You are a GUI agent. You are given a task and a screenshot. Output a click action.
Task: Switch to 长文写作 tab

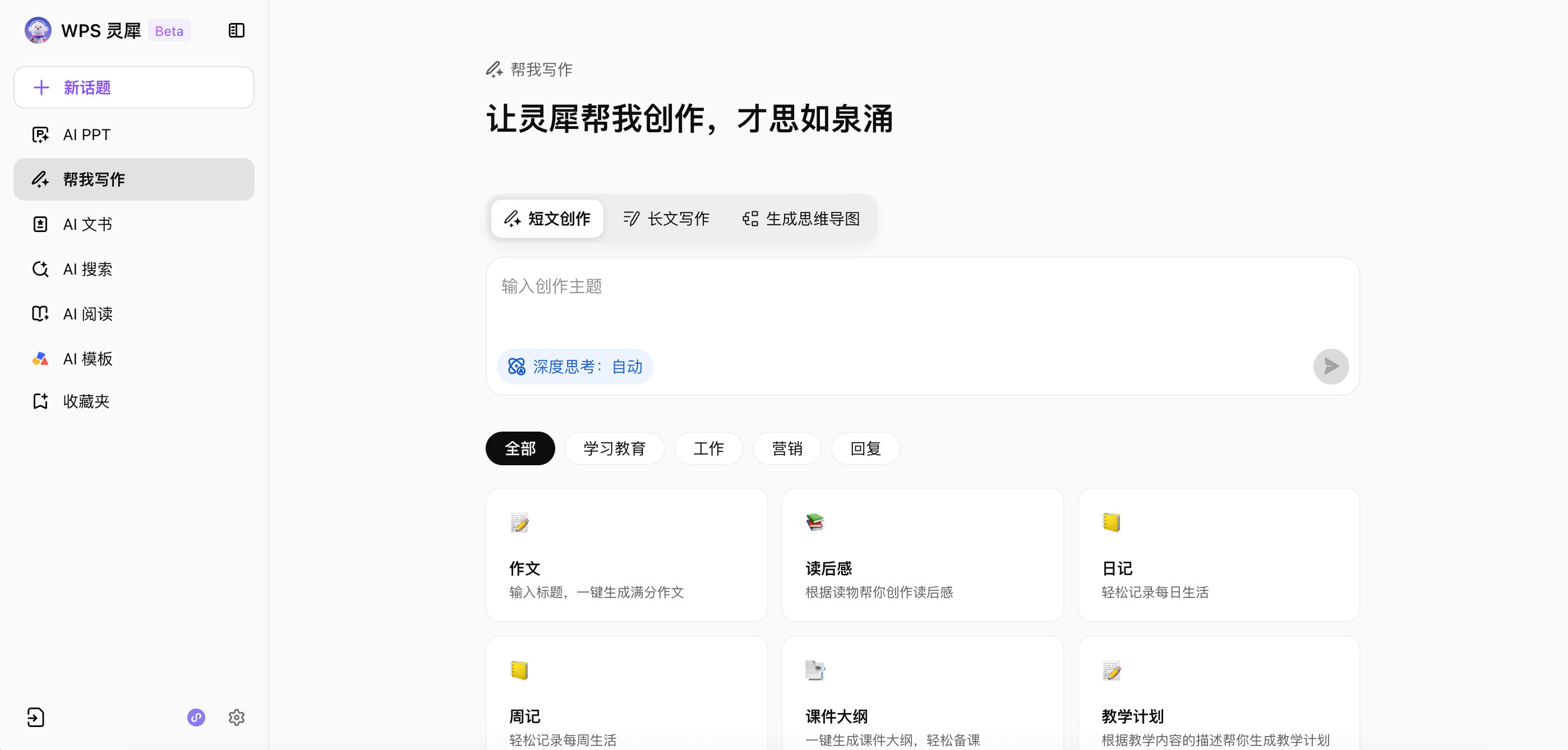click(x=666, y=219)
